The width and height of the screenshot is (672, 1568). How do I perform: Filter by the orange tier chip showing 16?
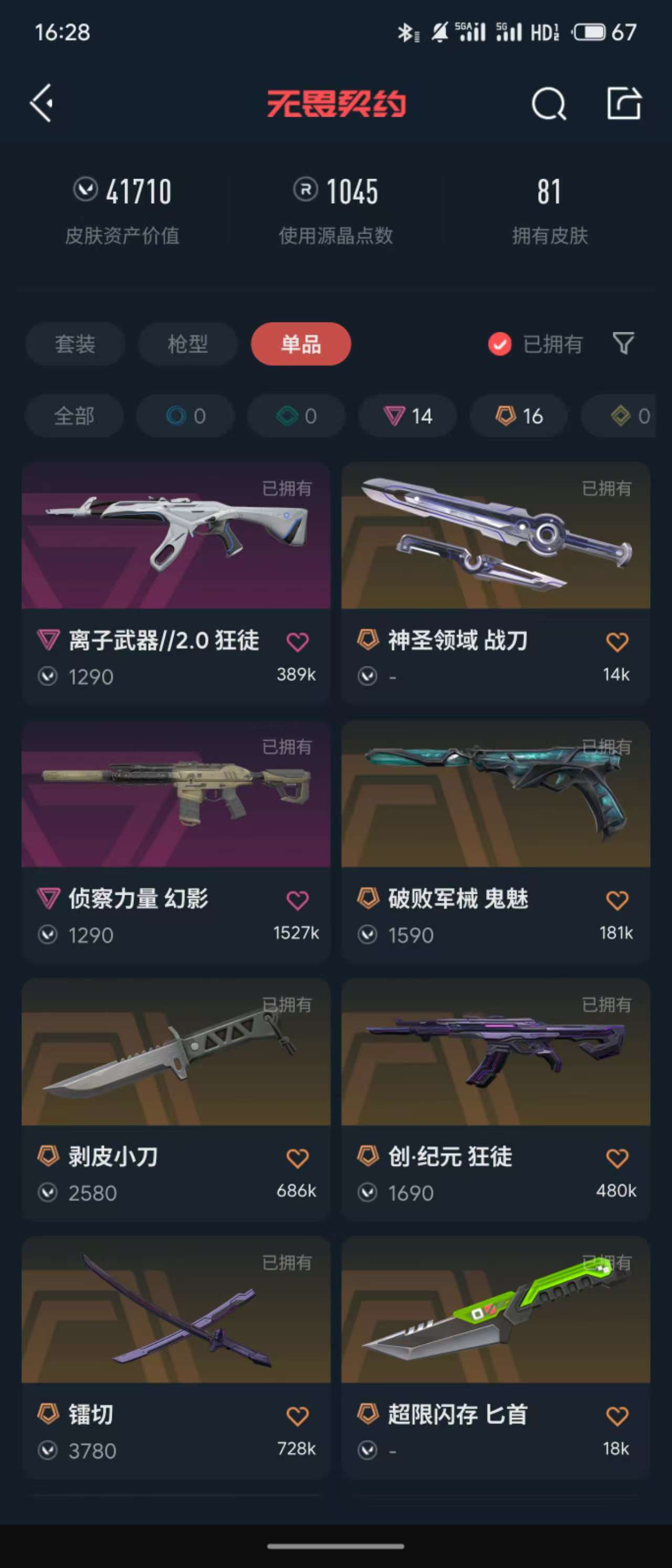pyautogui.click(x=519, y=416)
